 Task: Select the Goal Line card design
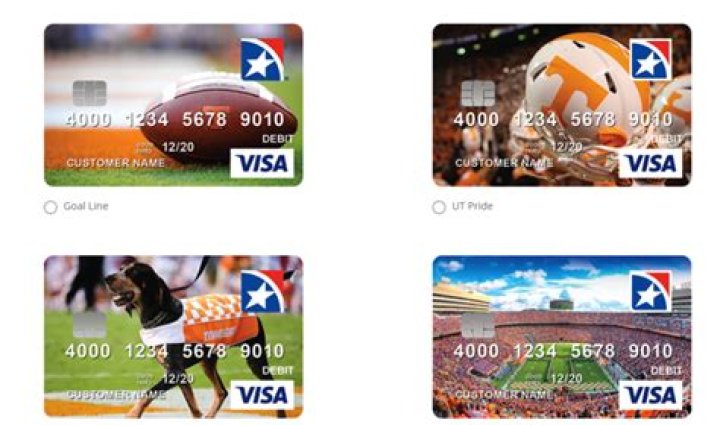tap(50, 207)
